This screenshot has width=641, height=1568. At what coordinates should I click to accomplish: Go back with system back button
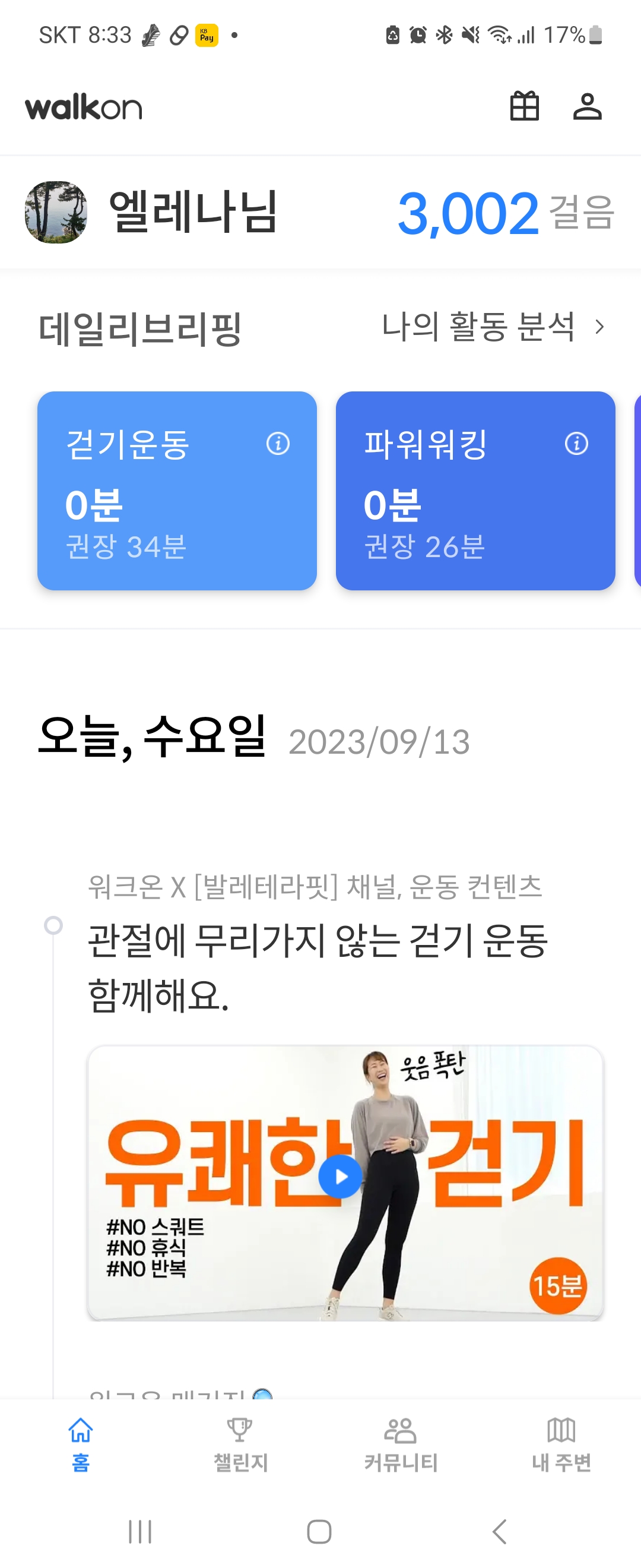coord(499,1531)
